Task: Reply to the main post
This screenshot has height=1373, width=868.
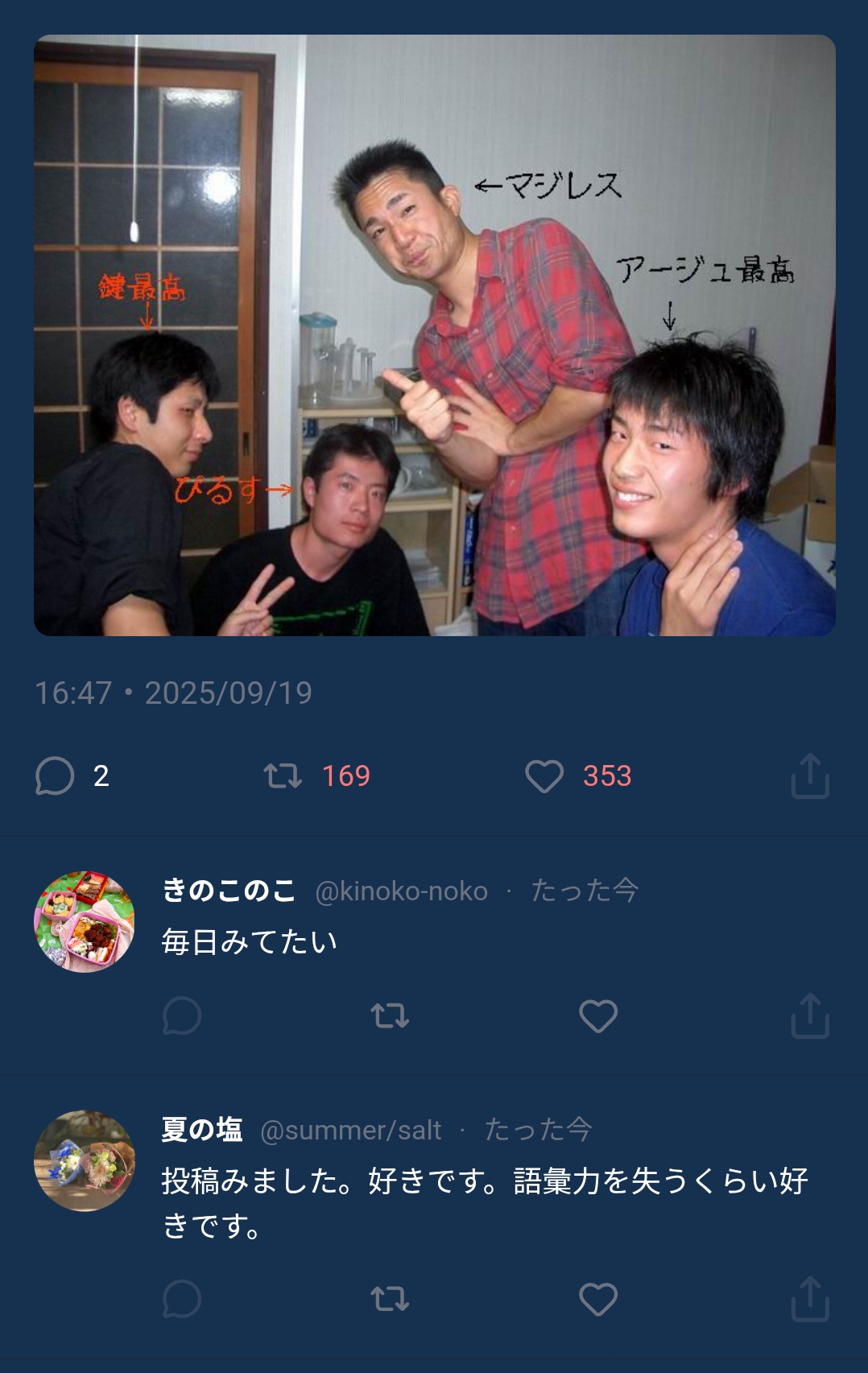Action: pyautogui.click(x=55, y=776)
